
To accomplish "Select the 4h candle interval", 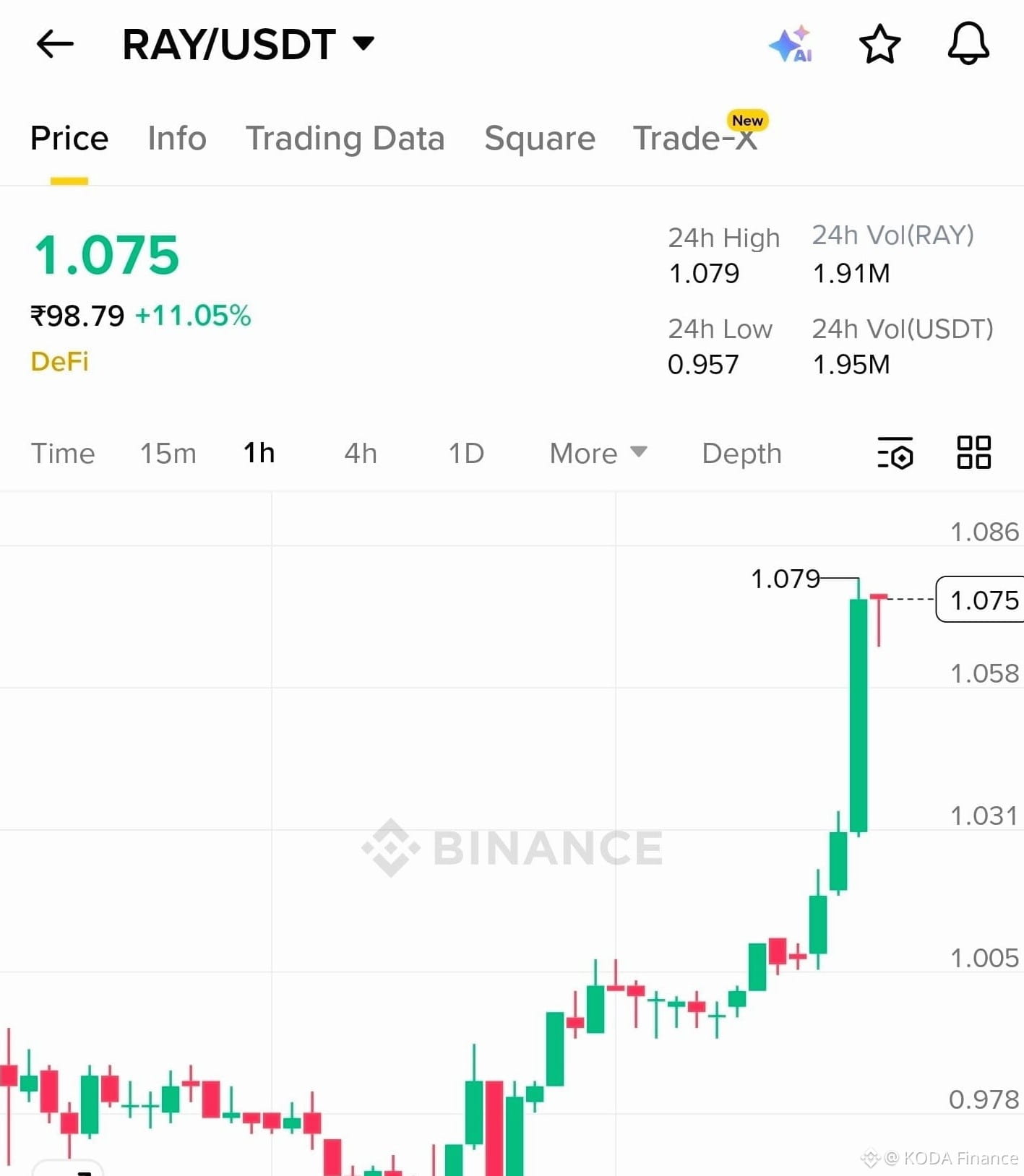I will coord(359,454).
